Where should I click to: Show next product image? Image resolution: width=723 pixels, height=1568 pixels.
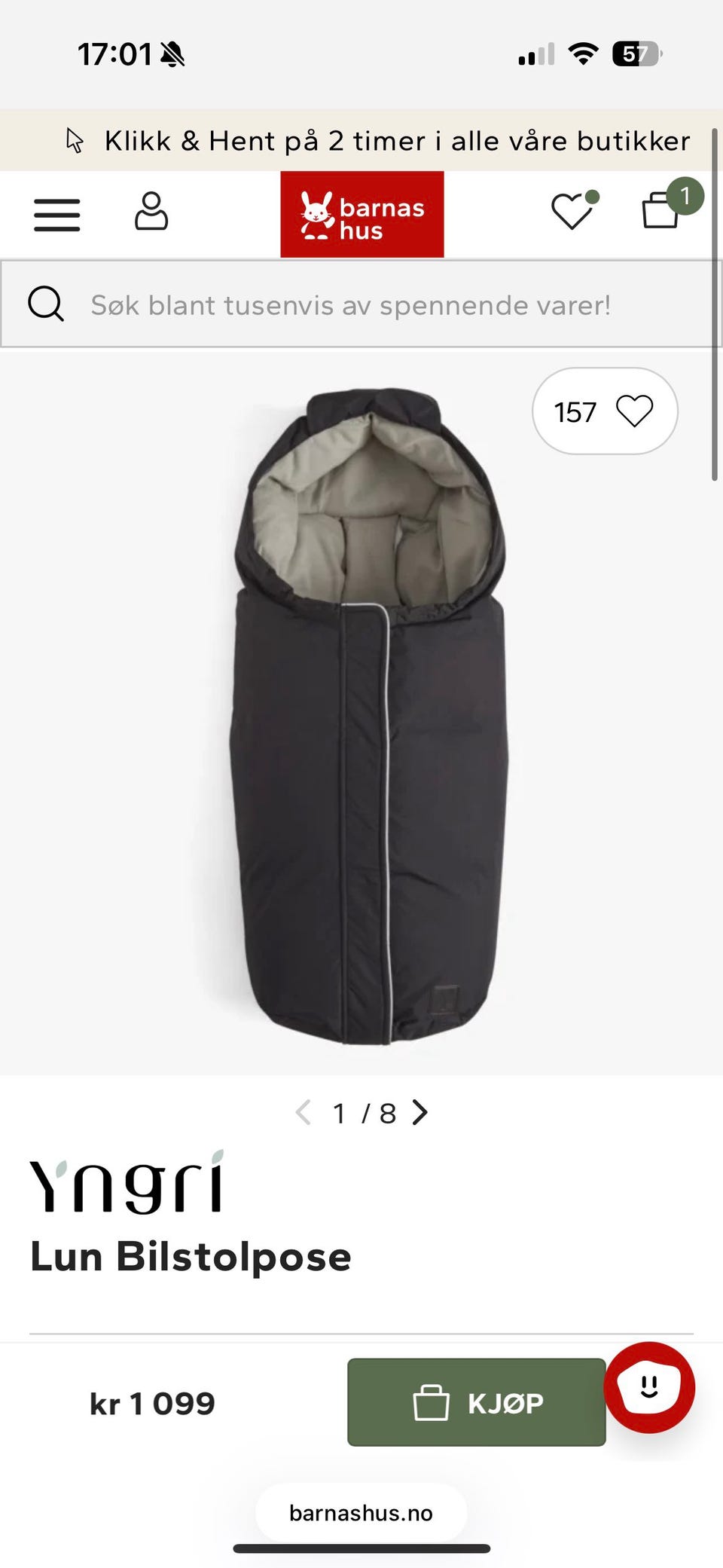(420, 1112)
